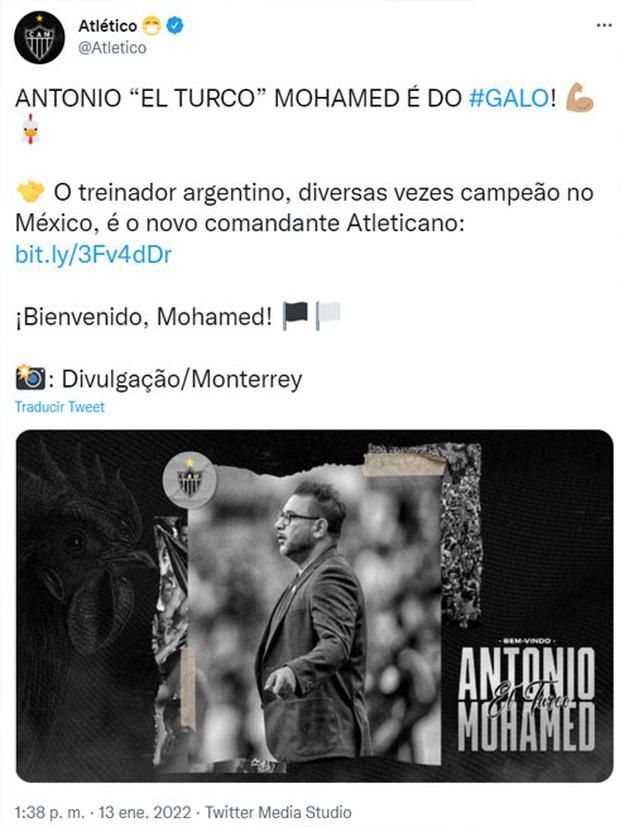Tap Traducir Tweet to translate
This screenshot has height=827, width=620.
60,407
